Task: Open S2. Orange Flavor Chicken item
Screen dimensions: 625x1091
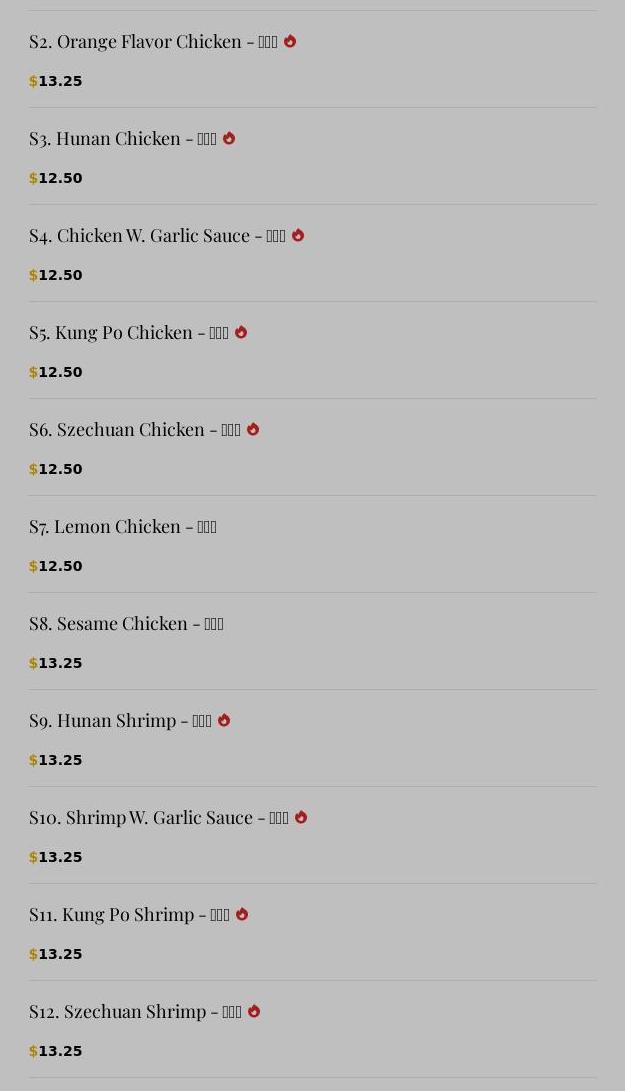Action: coord(153,42)
